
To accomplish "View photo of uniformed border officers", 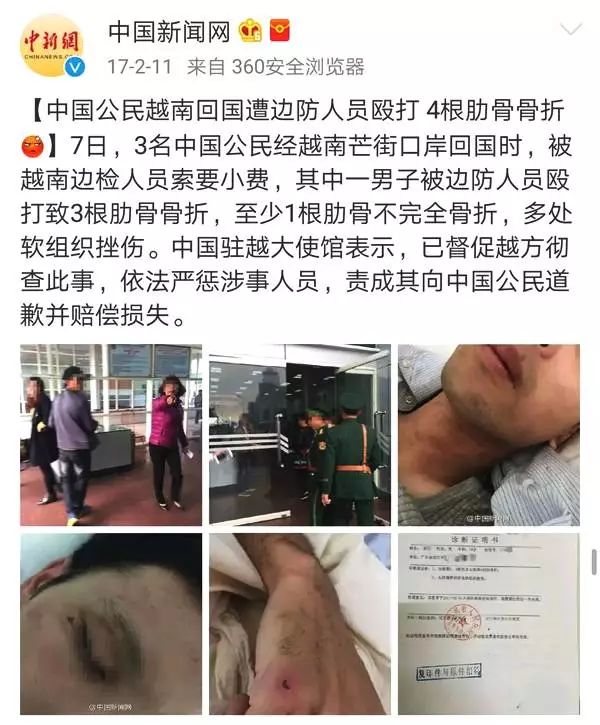I will point(299,435).
